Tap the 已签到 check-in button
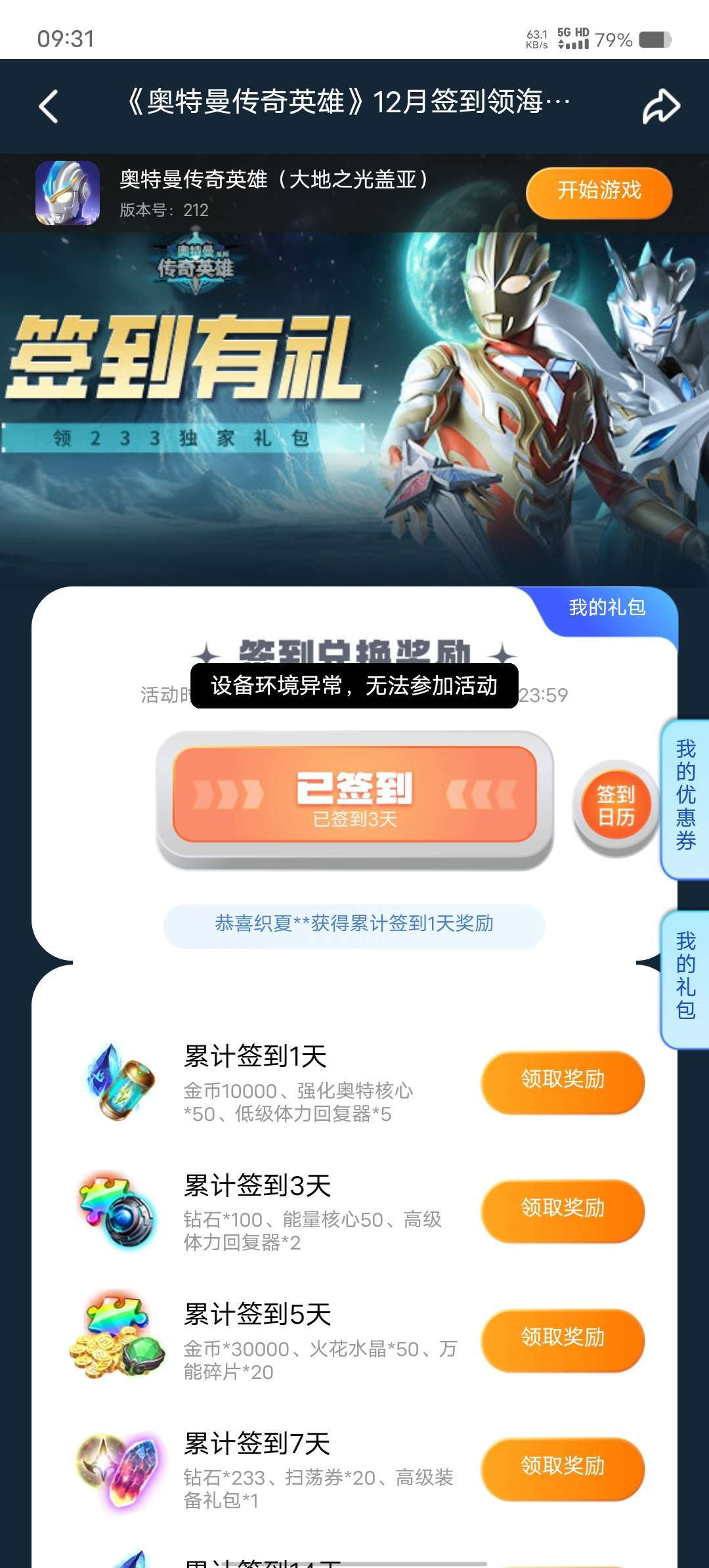This screenshot has height=1568, width=709. (354, 796)
